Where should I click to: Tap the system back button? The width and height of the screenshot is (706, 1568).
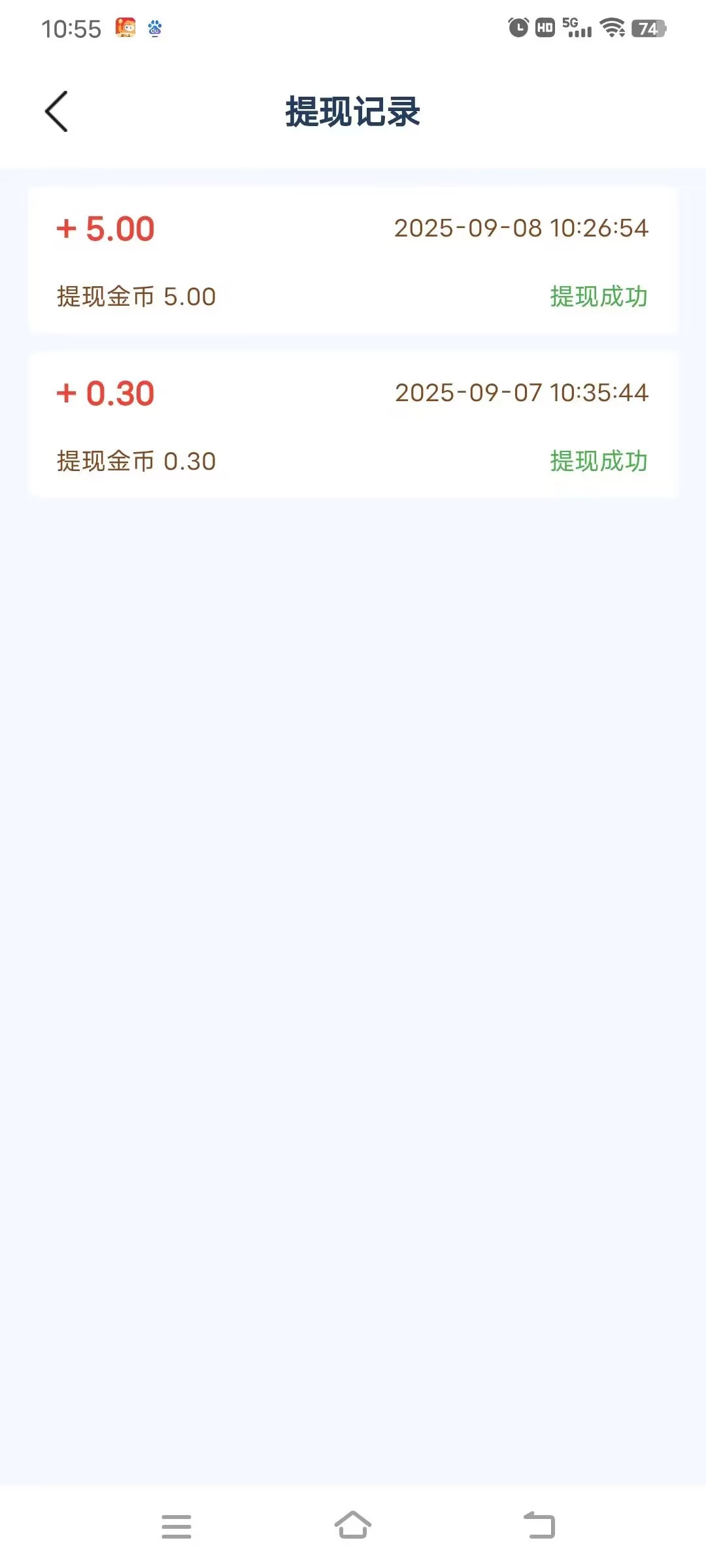(539, 1526)
